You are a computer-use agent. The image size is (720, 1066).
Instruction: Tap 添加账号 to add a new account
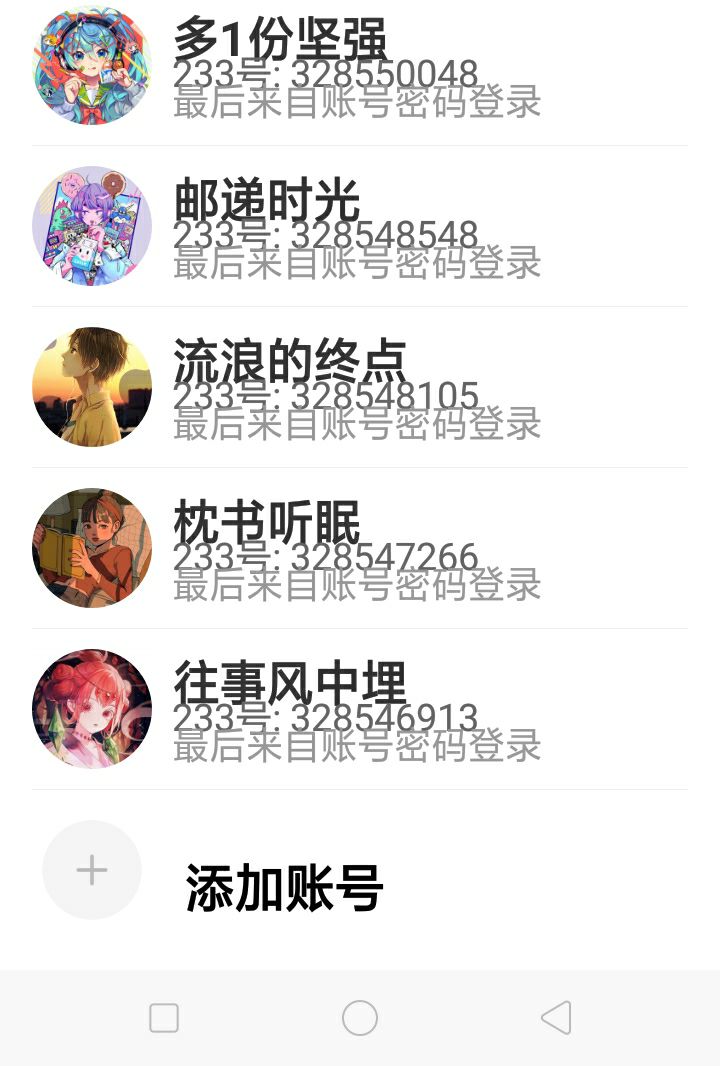pyautogui.click(x=284, y=888)
